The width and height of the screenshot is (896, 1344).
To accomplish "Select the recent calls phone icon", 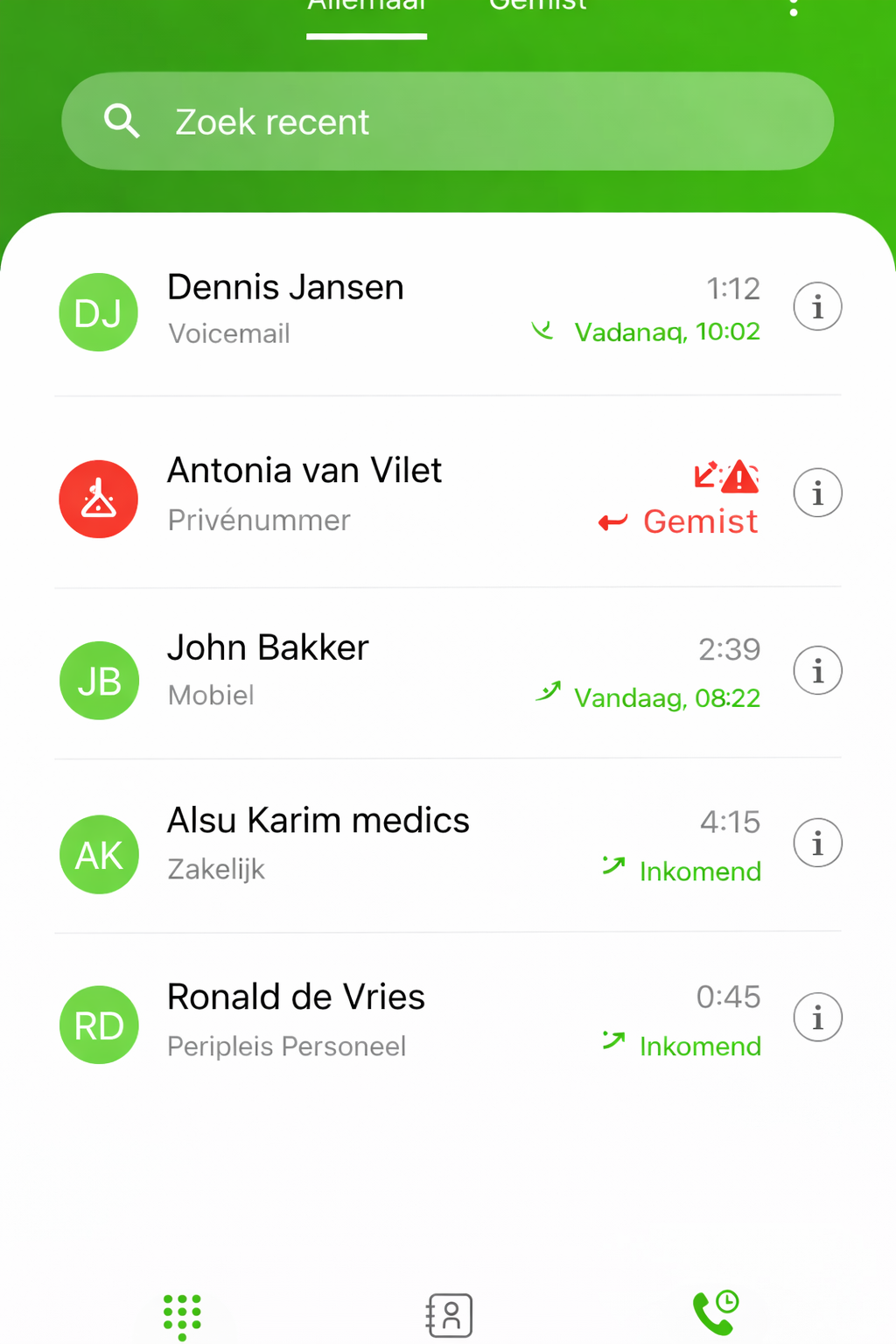I will (x=714, y=1311).
